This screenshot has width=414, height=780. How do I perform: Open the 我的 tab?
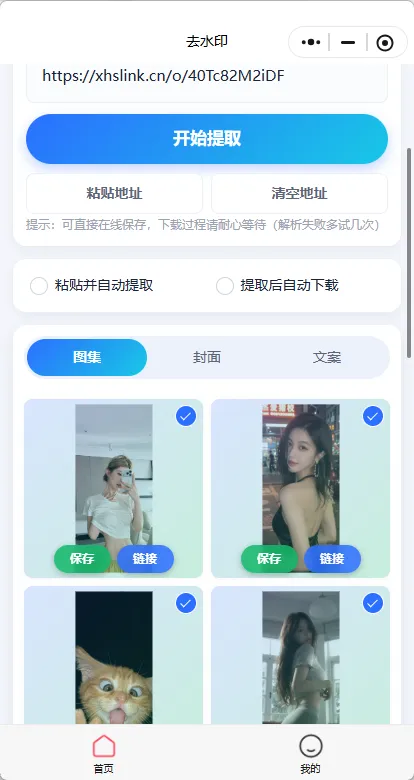point(310,754)
